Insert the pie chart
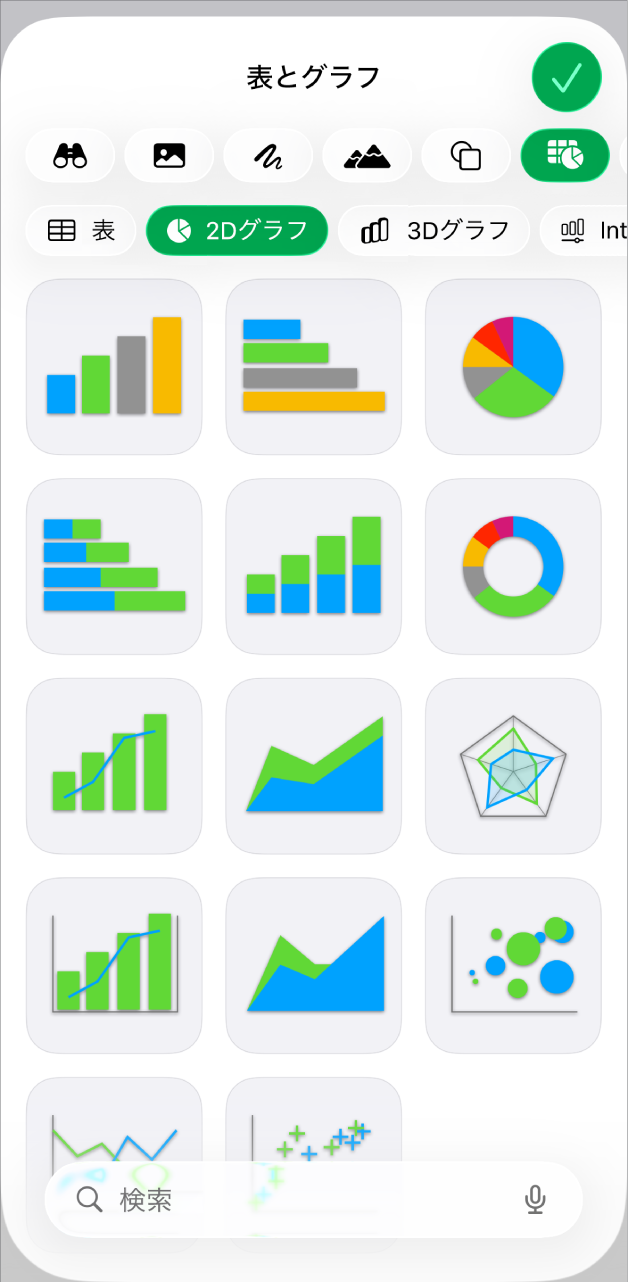 point(513,366)
